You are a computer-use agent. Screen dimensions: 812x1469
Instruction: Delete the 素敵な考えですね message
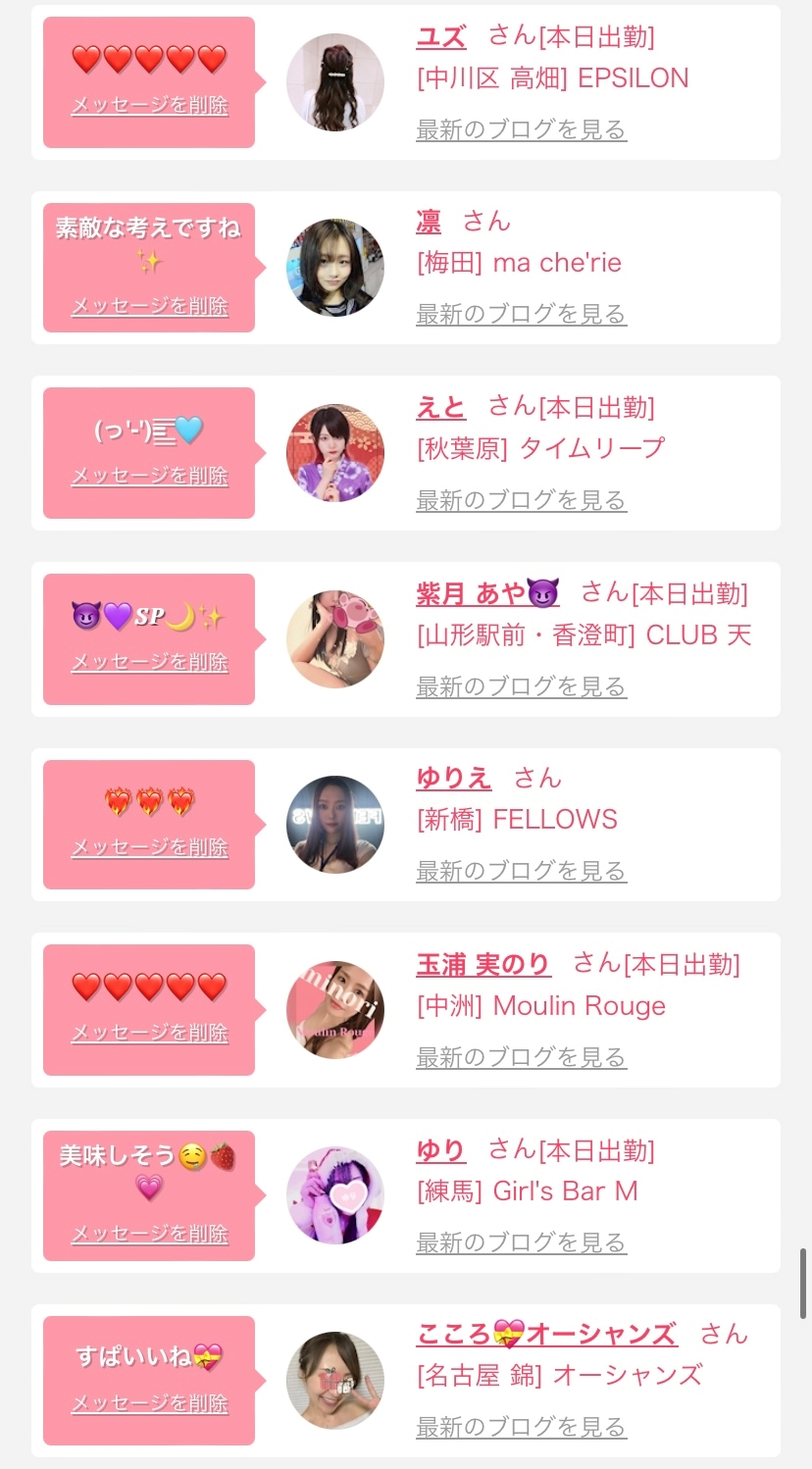[149, 307]
